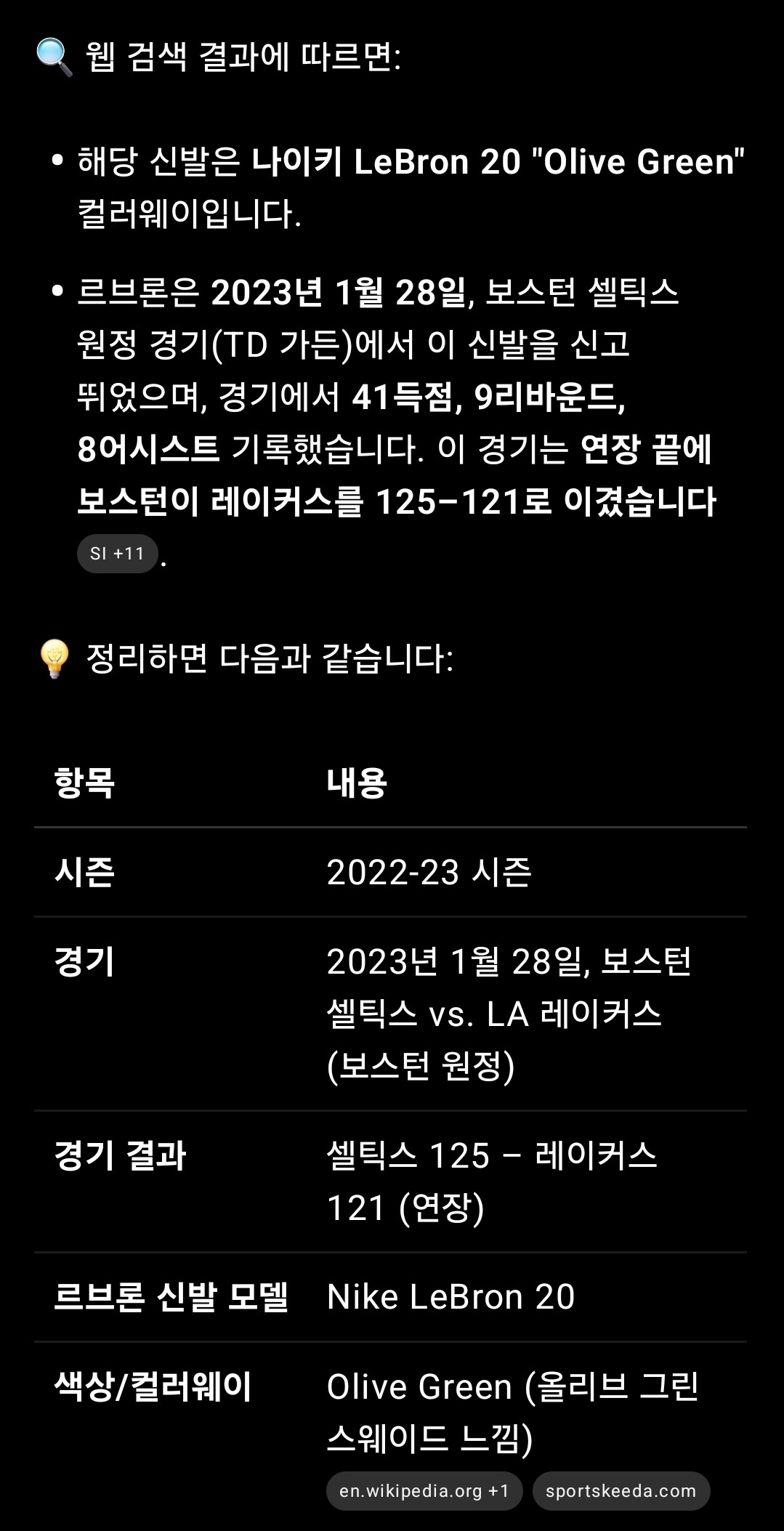The width and height of the screenshot is (784, 1531).
Task: Open the sportskeeda.com source chip
Action: (x=621, y=1491)
